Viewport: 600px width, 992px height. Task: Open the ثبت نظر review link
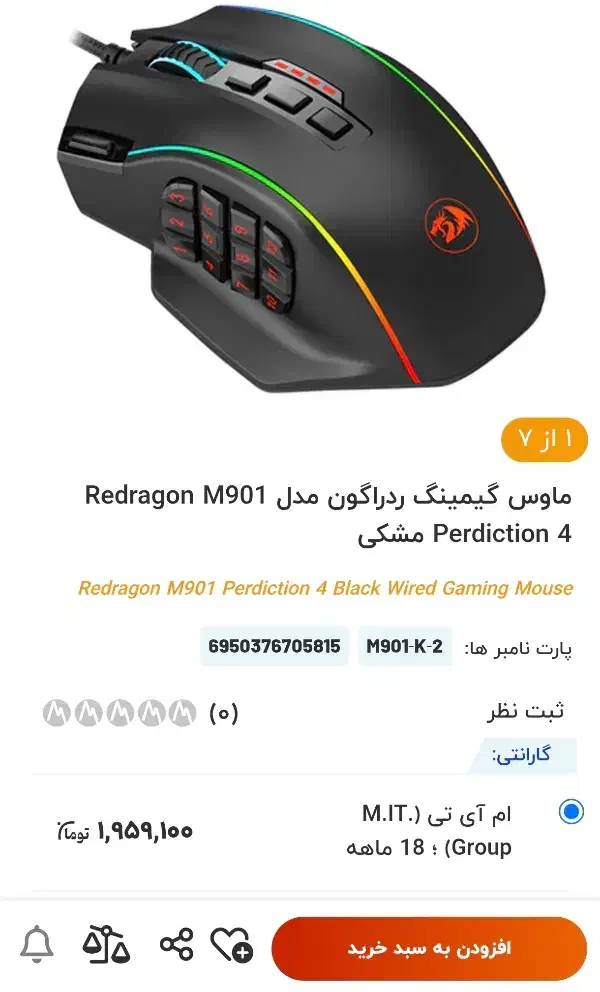point(525,712)
